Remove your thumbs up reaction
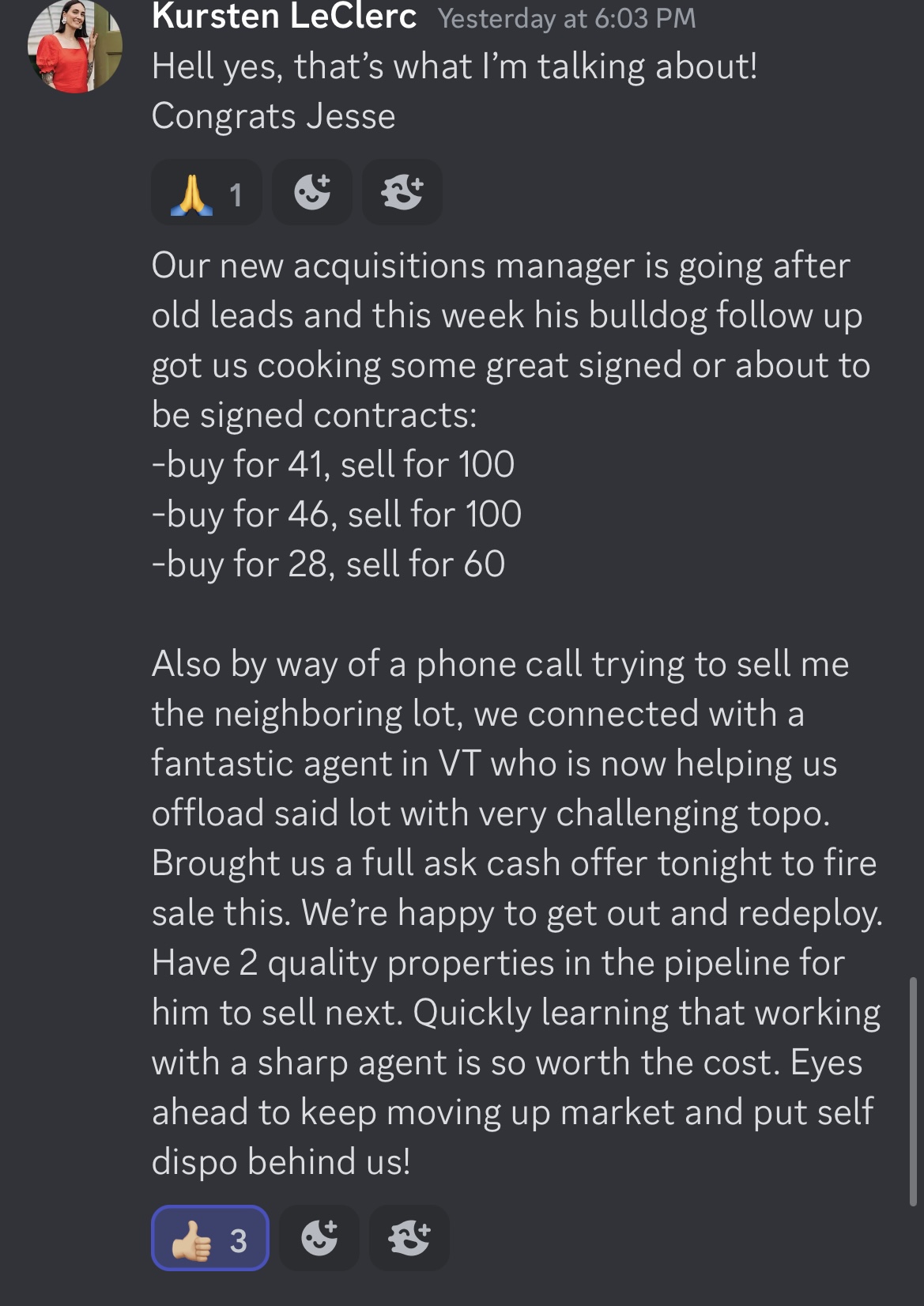The height and width of the screenshot is (1306, 924). click(209, 1238)
